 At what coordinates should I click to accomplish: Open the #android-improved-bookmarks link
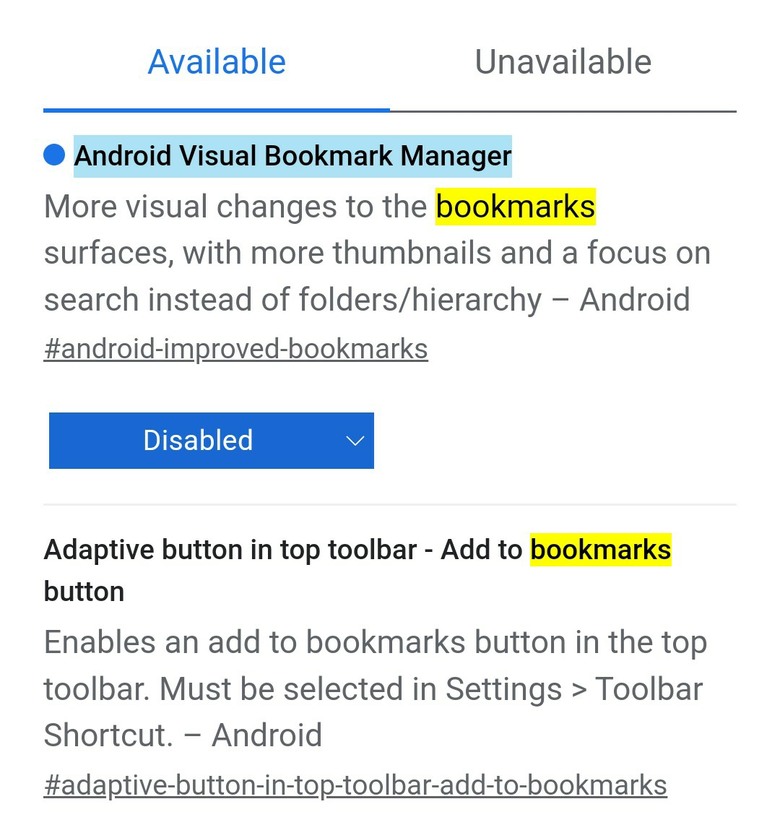(x=236, y=349)
